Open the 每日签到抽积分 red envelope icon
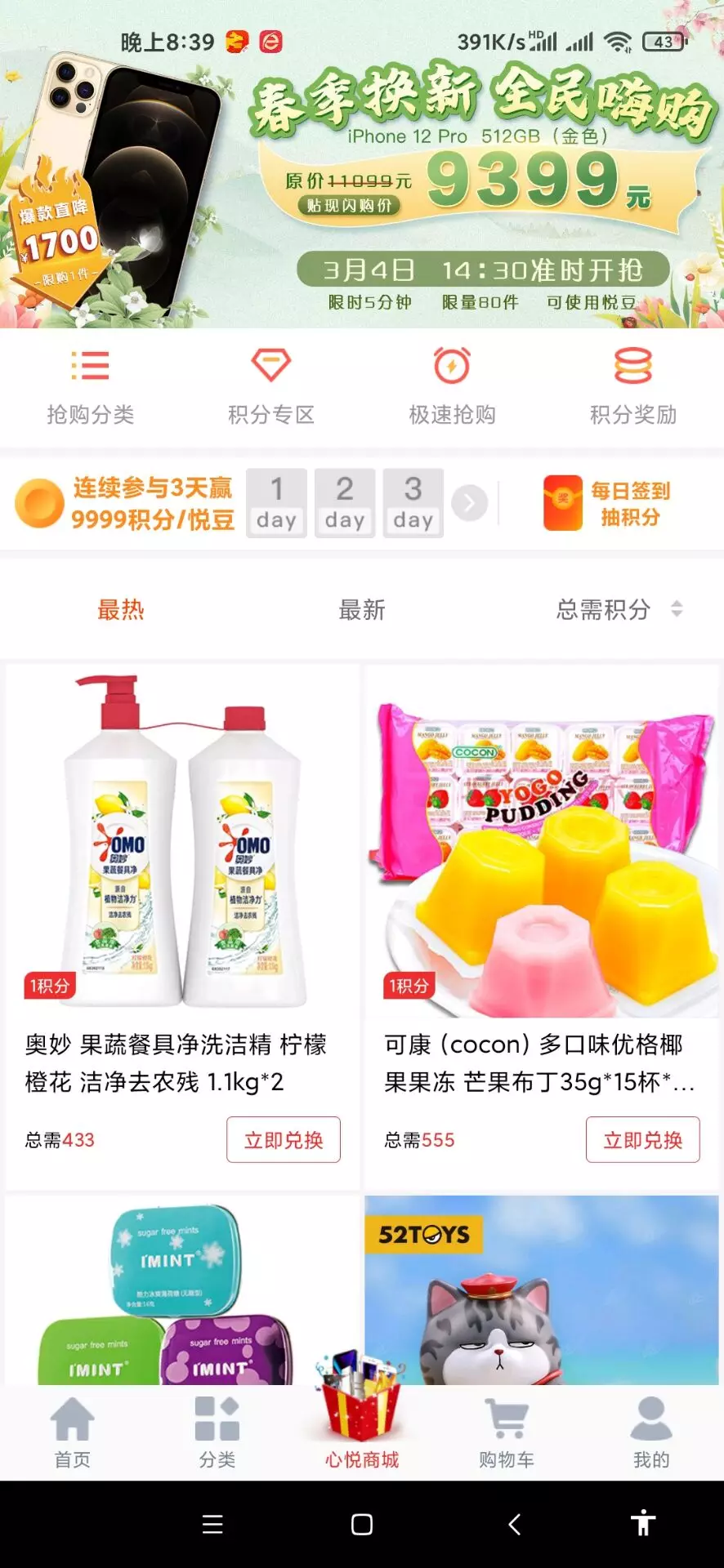 (562, 501)
